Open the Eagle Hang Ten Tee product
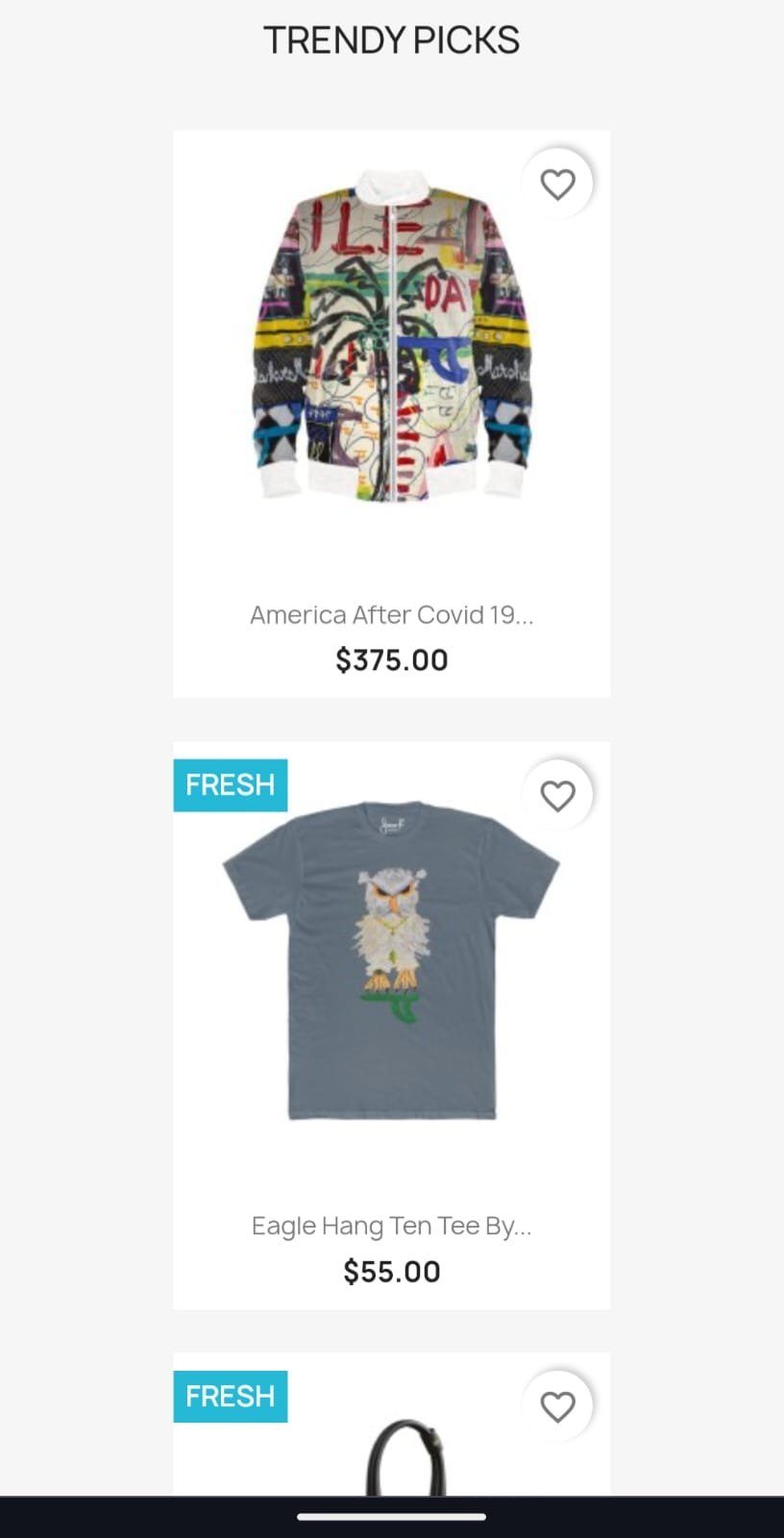784x1538 pixels. pos(392,1025)
